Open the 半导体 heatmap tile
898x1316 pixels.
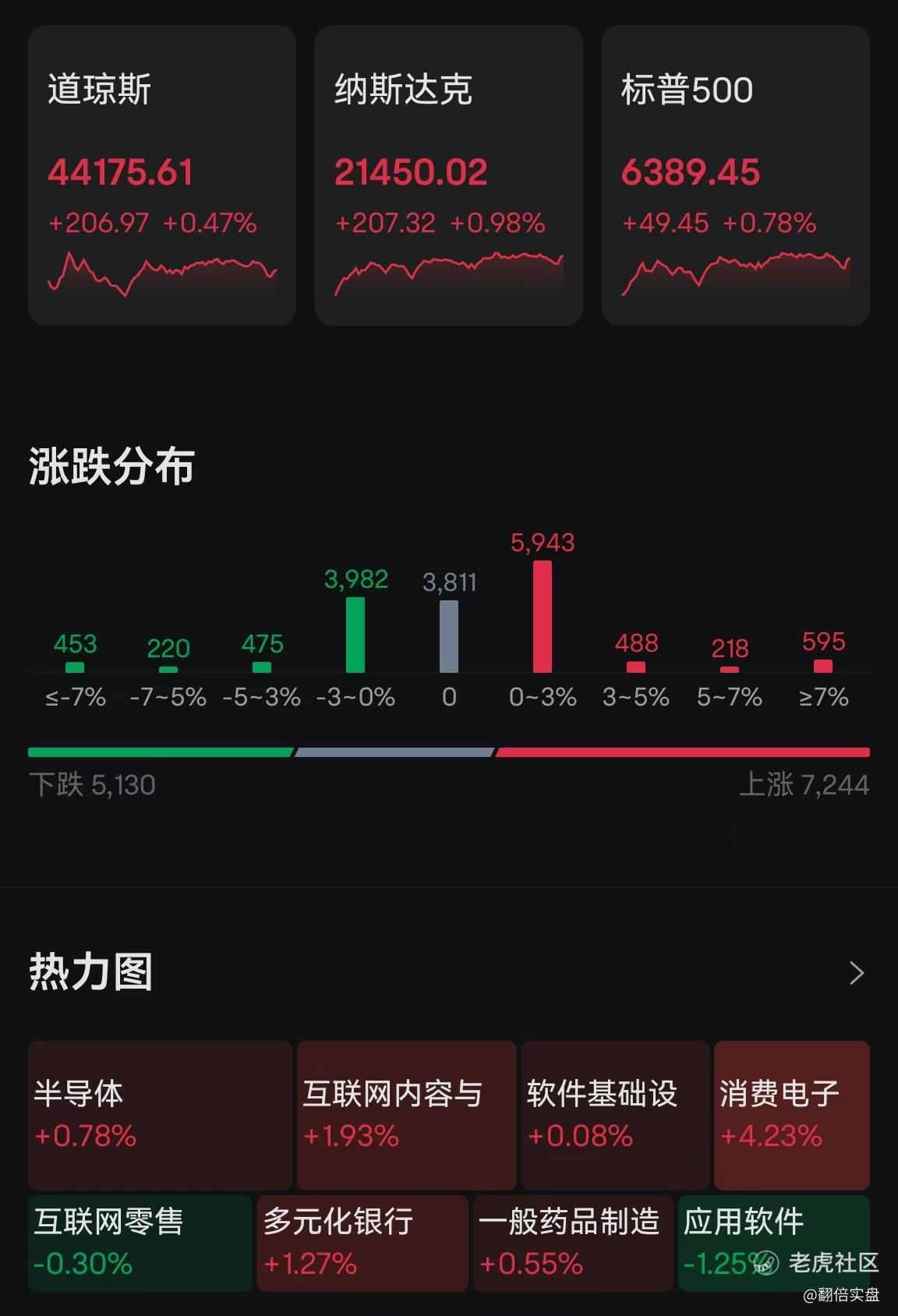pos(160,1115)
